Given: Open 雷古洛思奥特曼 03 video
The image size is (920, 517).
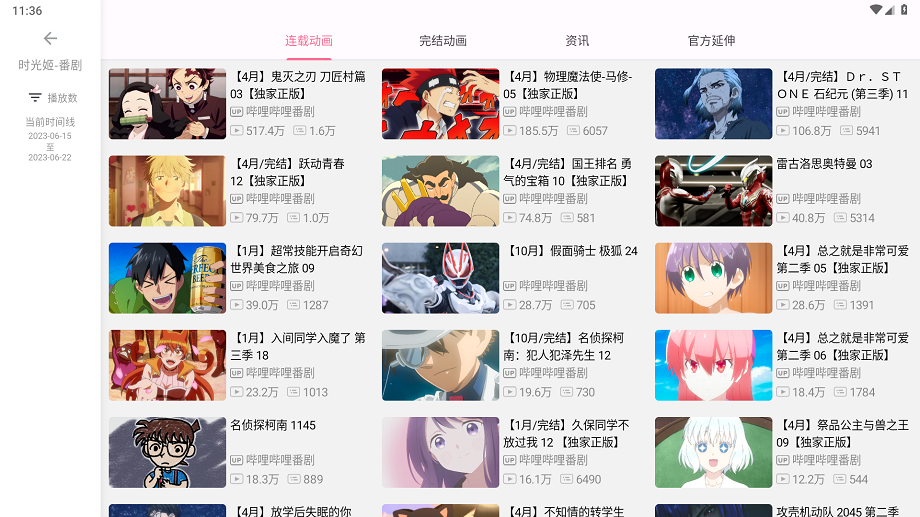Looking at the screenshot, I should pos(713,191).
